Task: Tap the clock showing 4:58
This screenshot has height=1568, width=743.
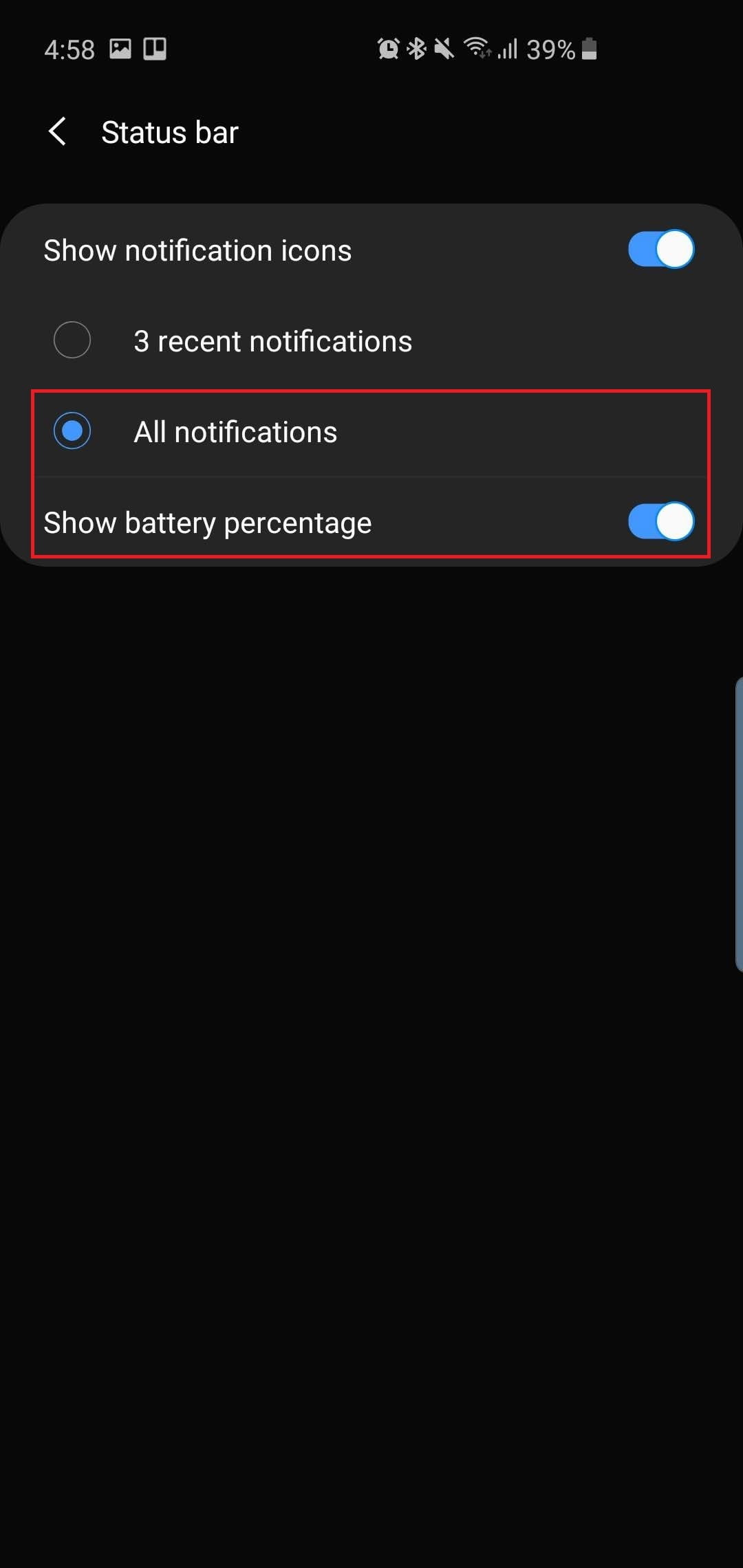Action: click(x=69, y=48)
